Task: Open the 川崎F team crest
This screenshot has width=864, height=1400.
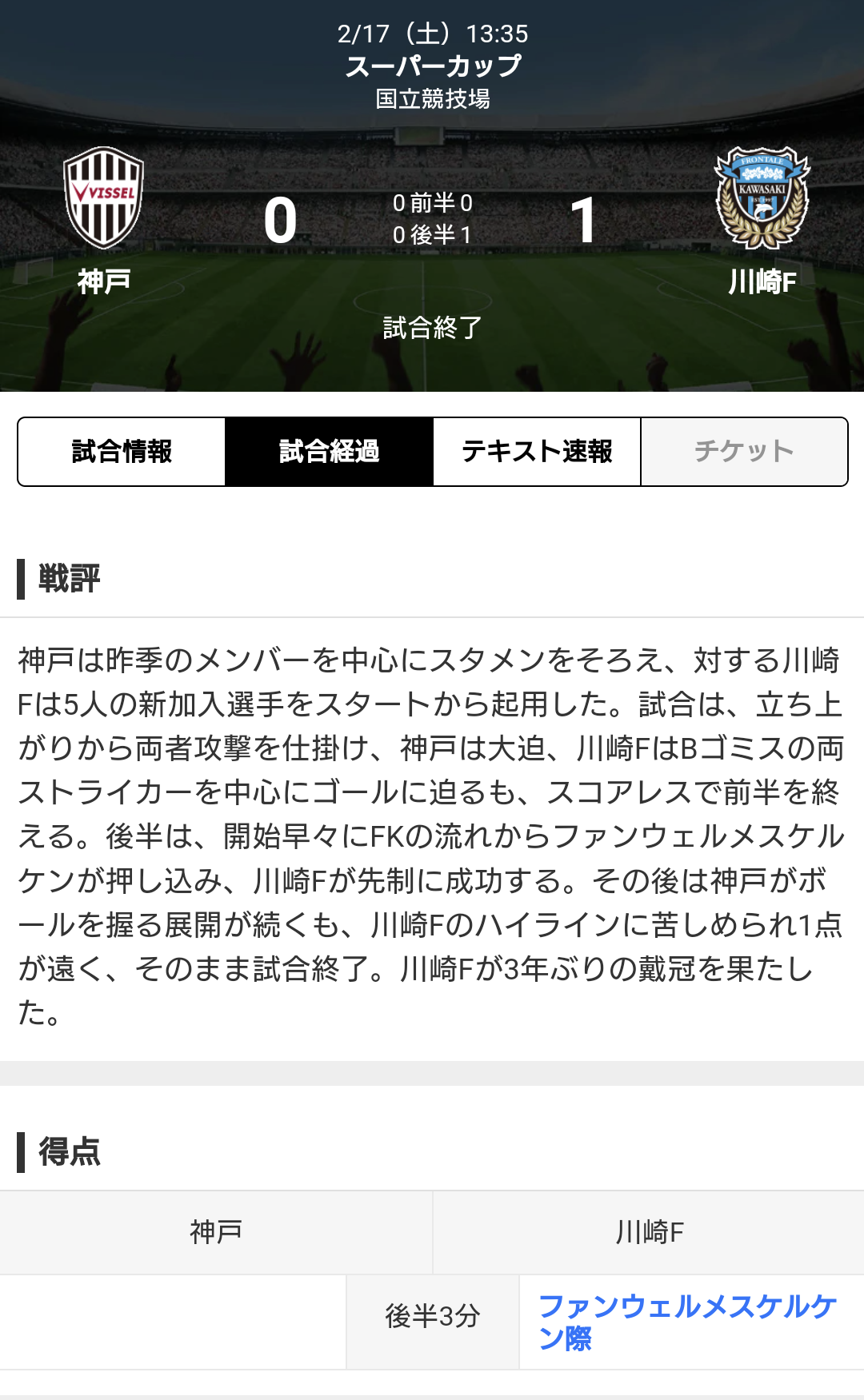Action: point(762,198)
